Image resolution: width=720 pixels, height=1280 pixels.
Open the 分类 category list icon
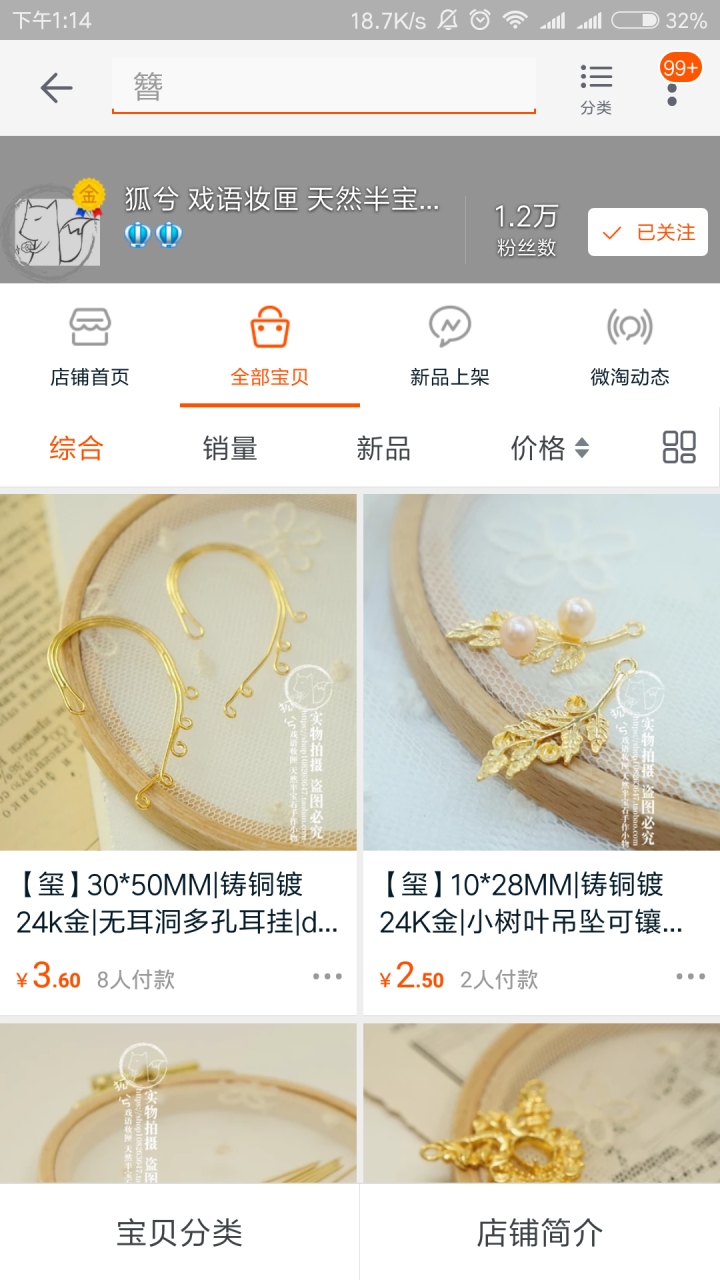tap(596, 88)
